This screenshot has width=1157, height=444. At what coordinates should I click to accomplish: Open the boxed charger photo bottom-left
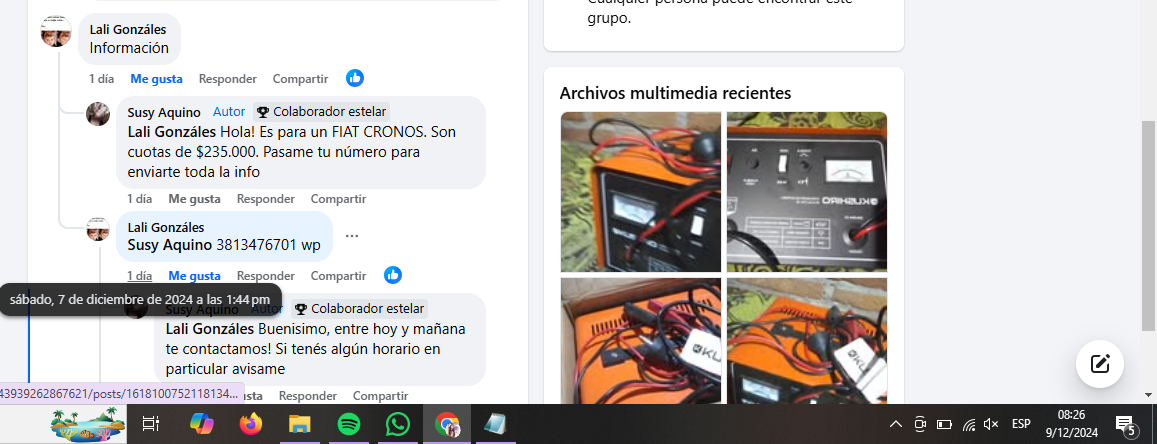(x=640, y=340)
